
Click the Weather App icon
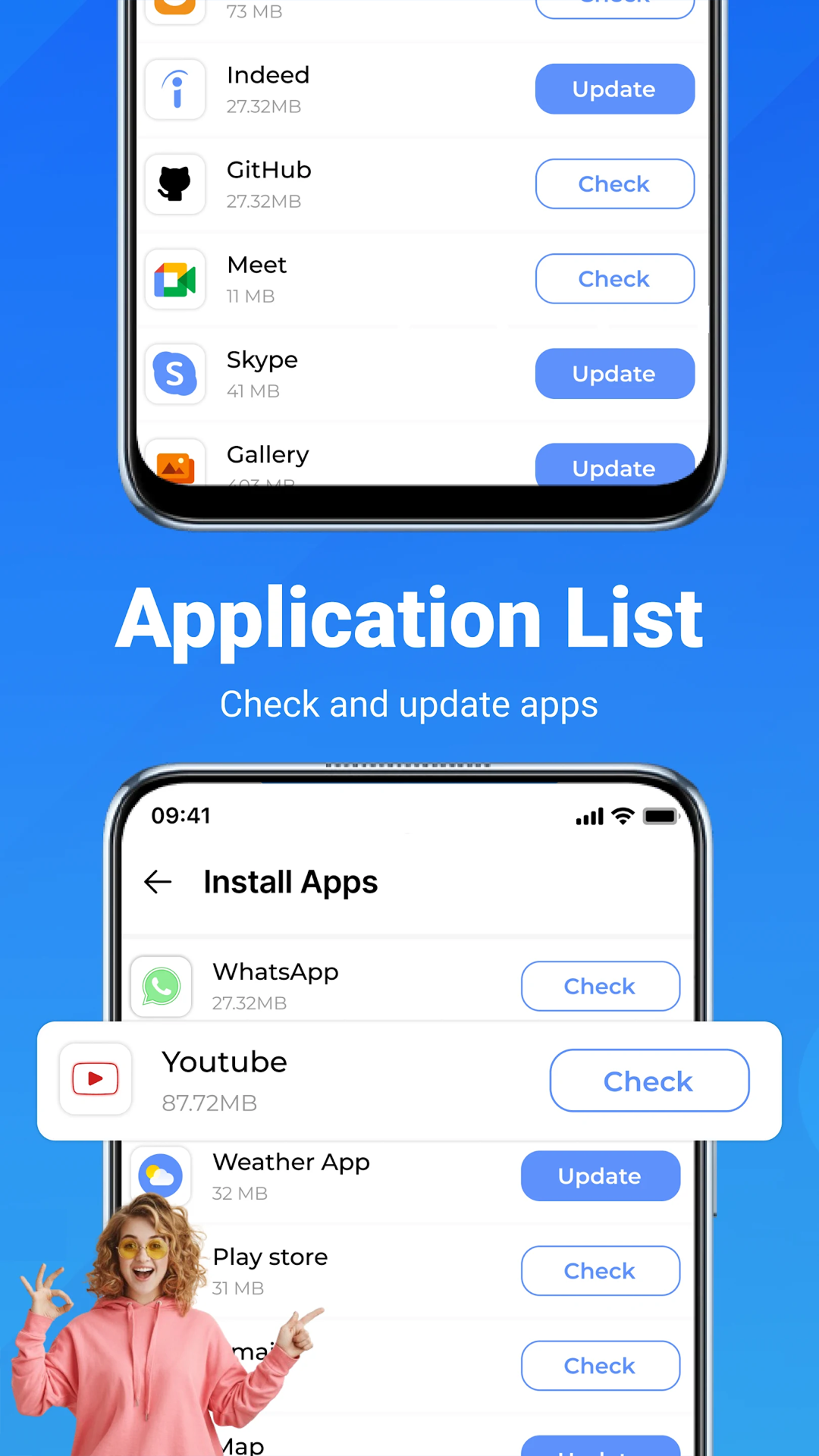(162, 1175)
